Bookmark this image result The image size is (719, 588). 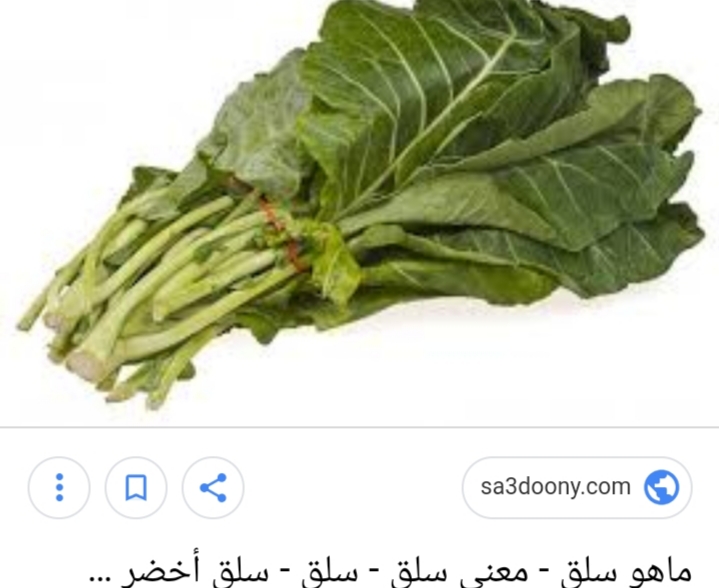(x=136, y=488)
